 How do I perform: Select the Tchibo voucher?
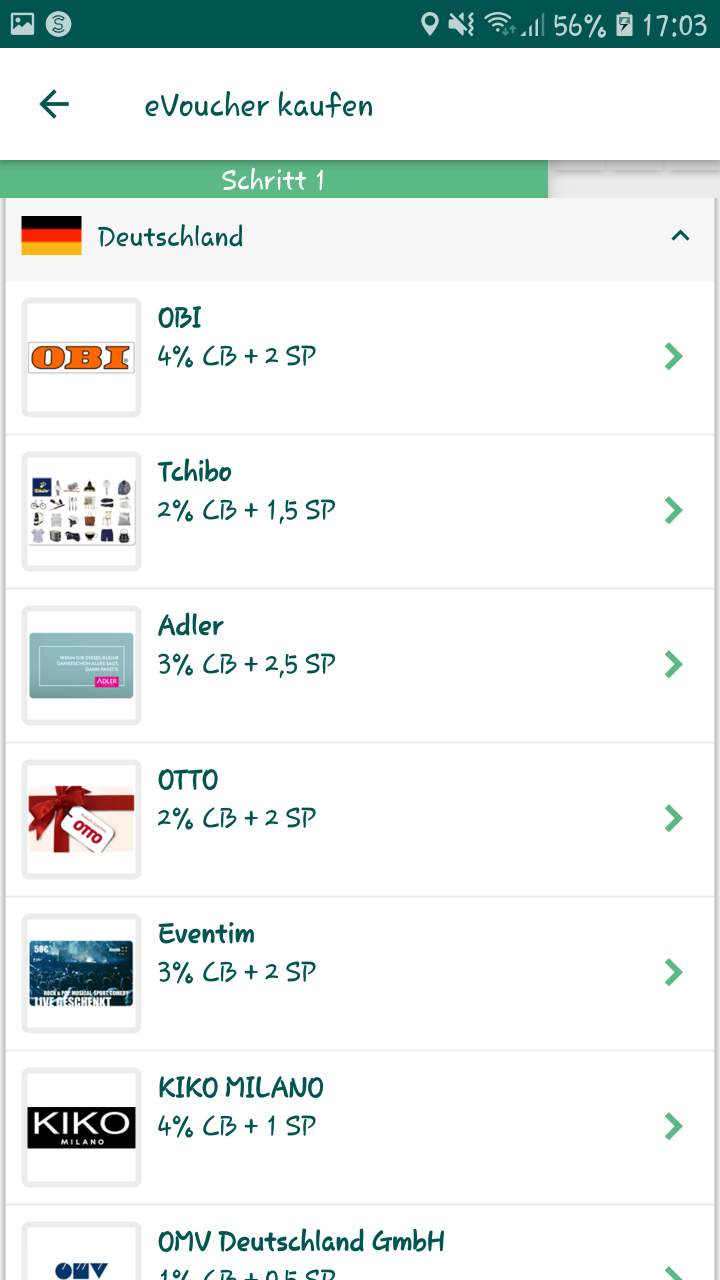click(360, 511)
